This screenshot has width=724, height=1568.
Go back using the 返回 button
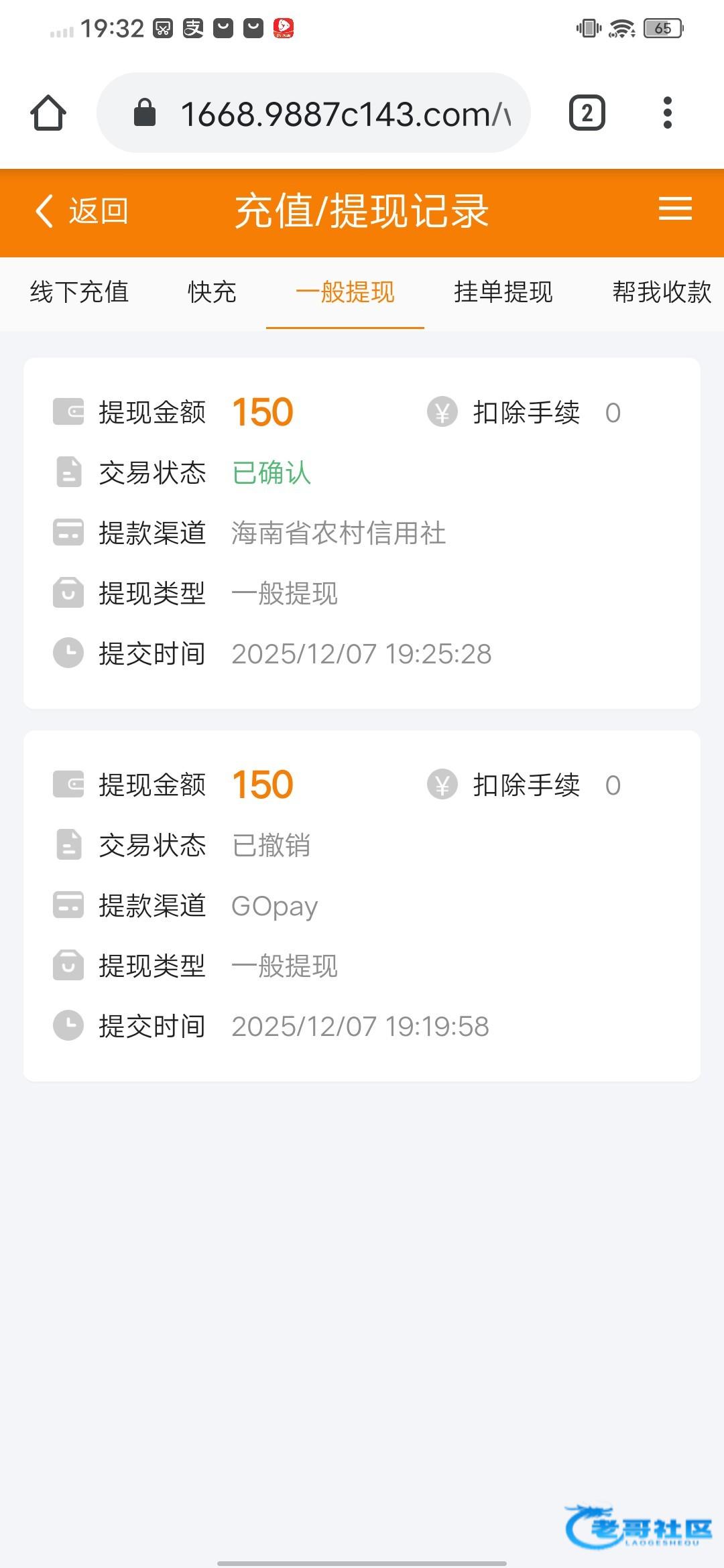pyautogui.click(x=82, y=211)
